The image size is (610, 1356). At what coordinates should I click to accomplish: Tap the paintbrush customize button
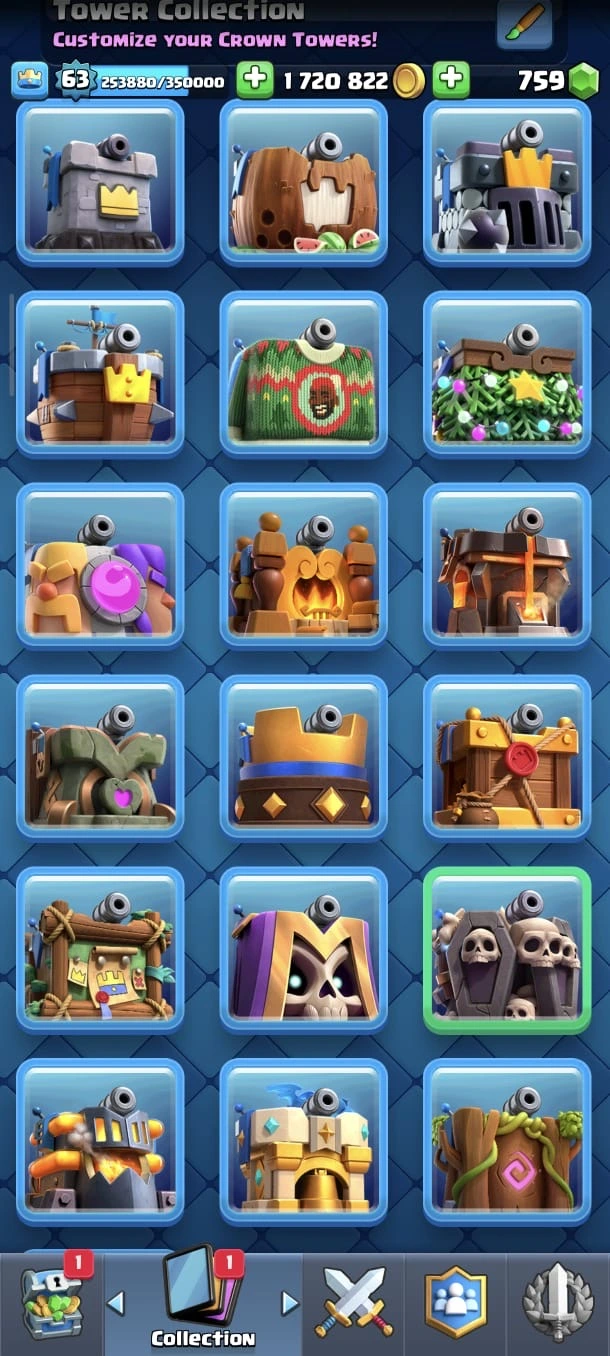tap(525, 23)
